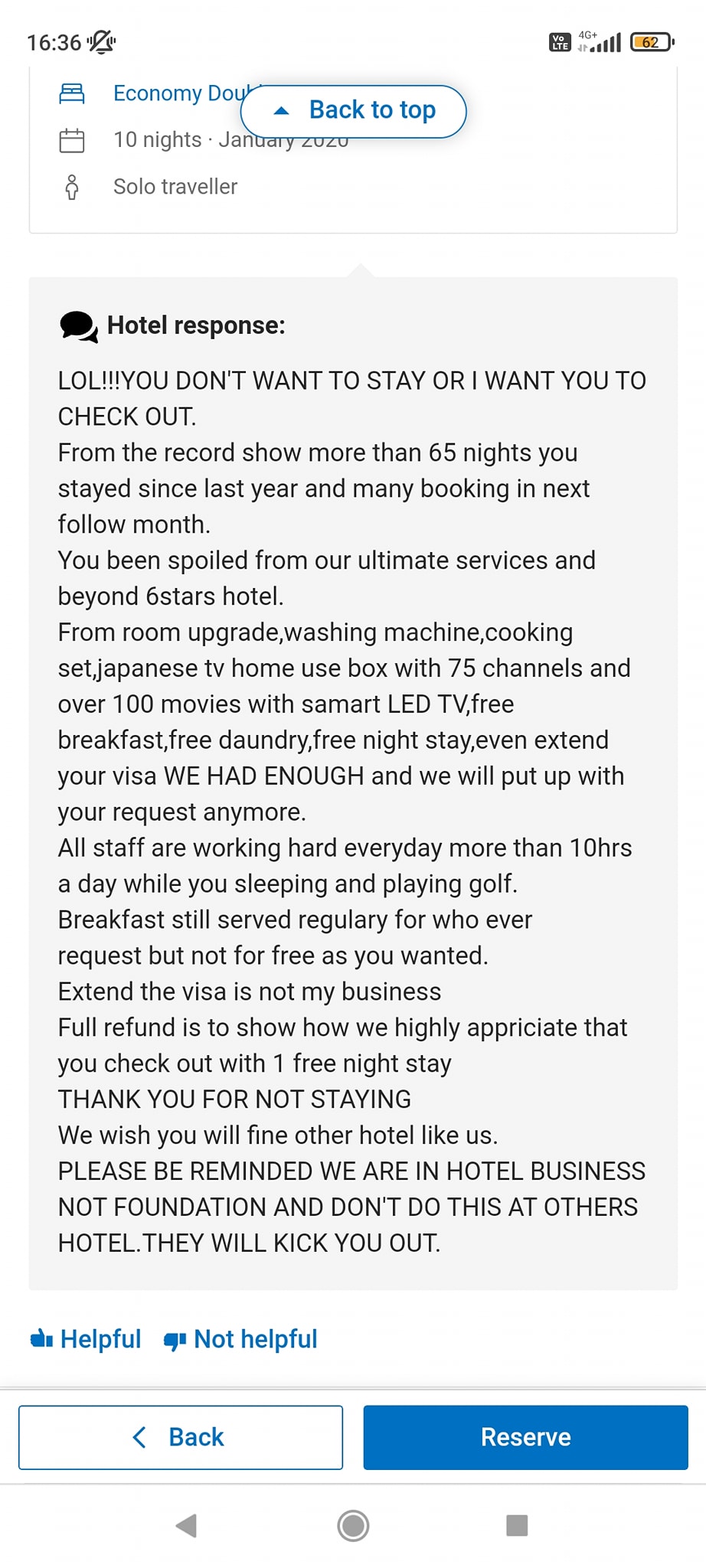Reserve this hotel
This screenshot has width=706, height=1568.
pos(525,1437)
